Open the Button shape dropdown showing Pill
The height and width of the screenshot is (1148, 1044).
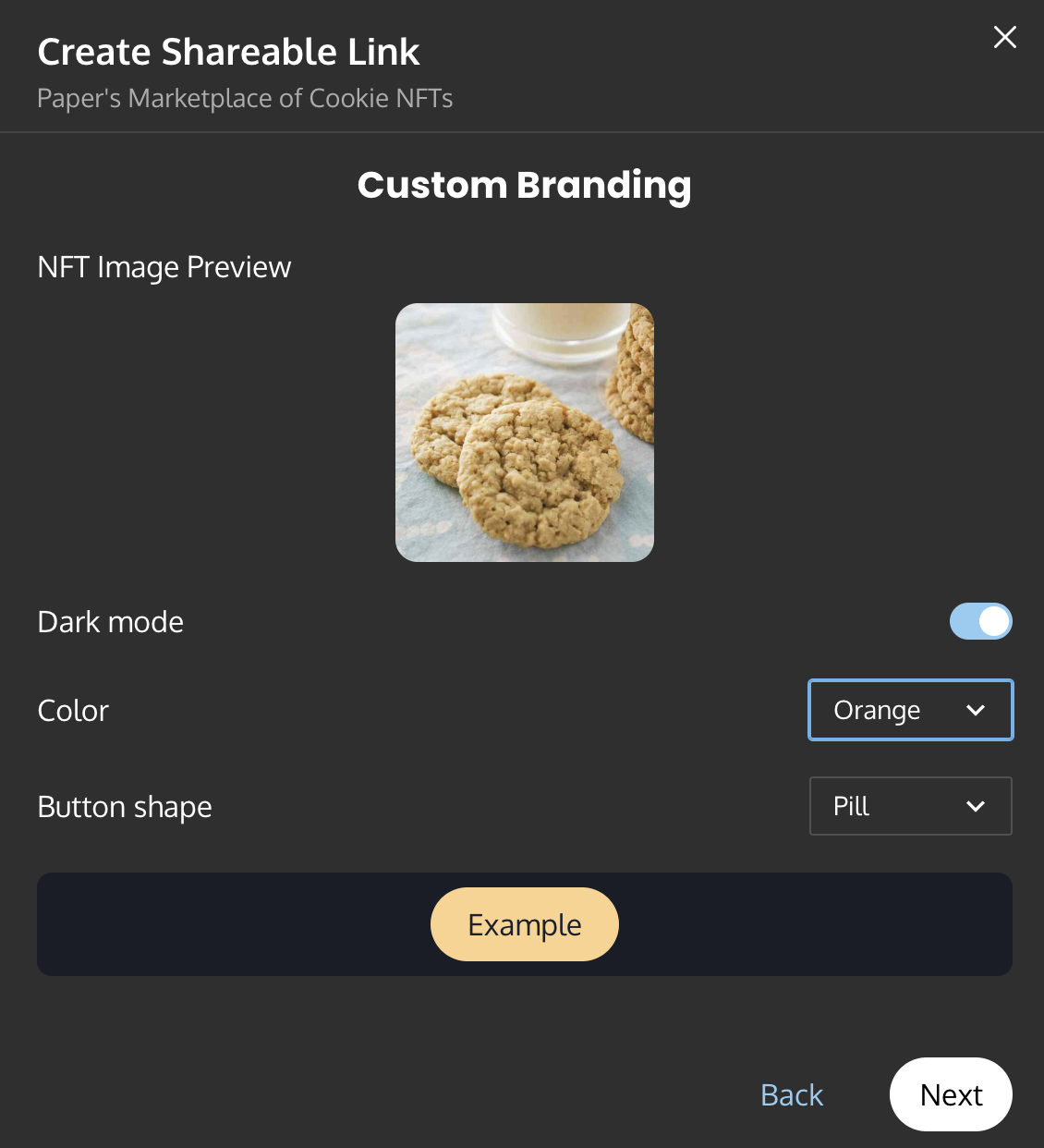[x=910, y=806]
